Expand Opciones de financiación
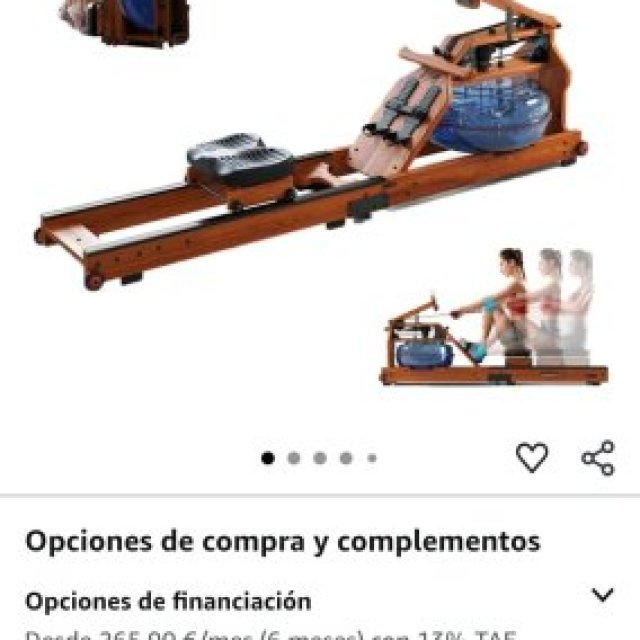This screenshot has height=640, width=640. pyautogui.click(x=602, y=597)
